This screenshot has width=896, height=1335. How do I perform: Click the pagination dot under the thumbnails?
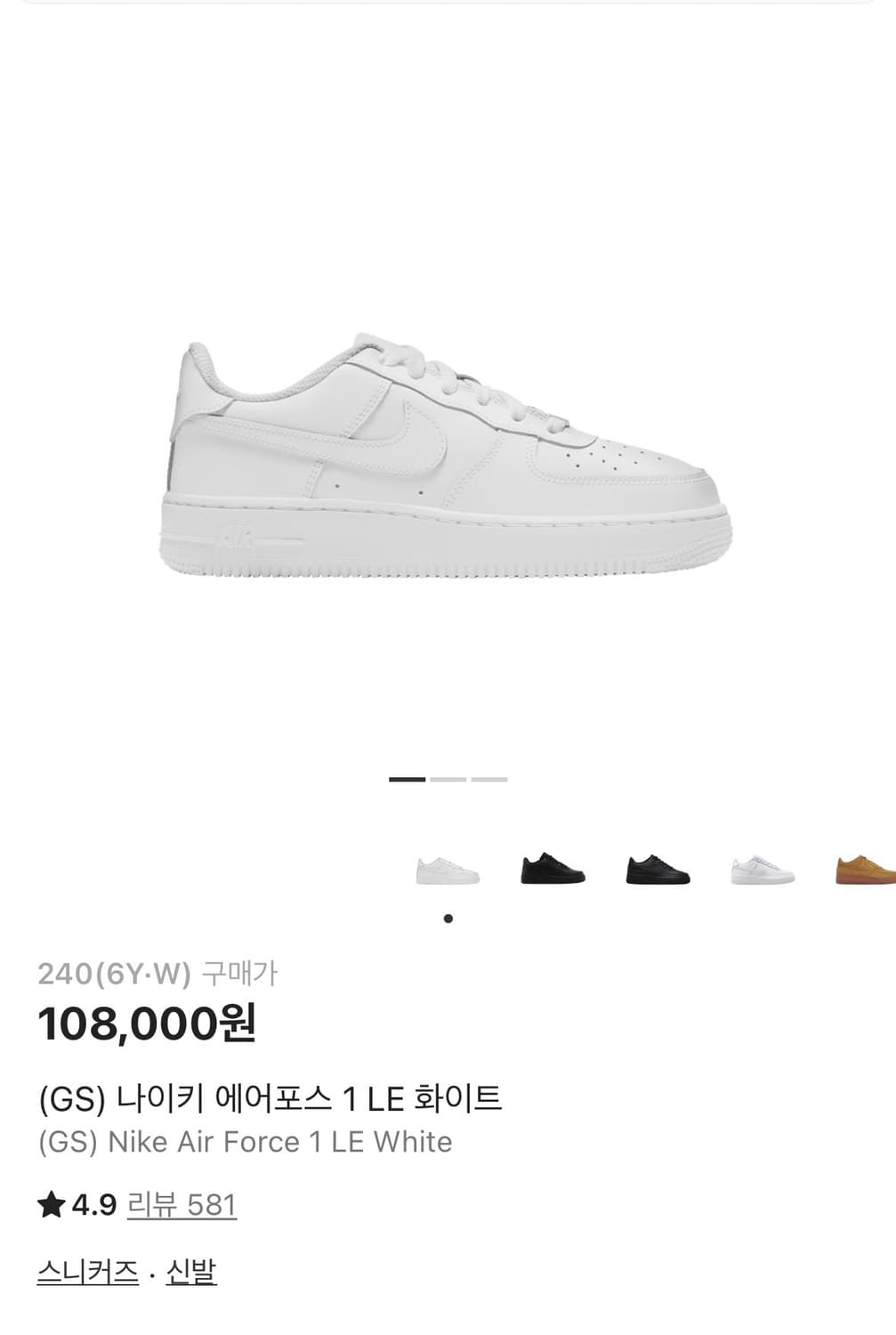click(x=448, y=918)
